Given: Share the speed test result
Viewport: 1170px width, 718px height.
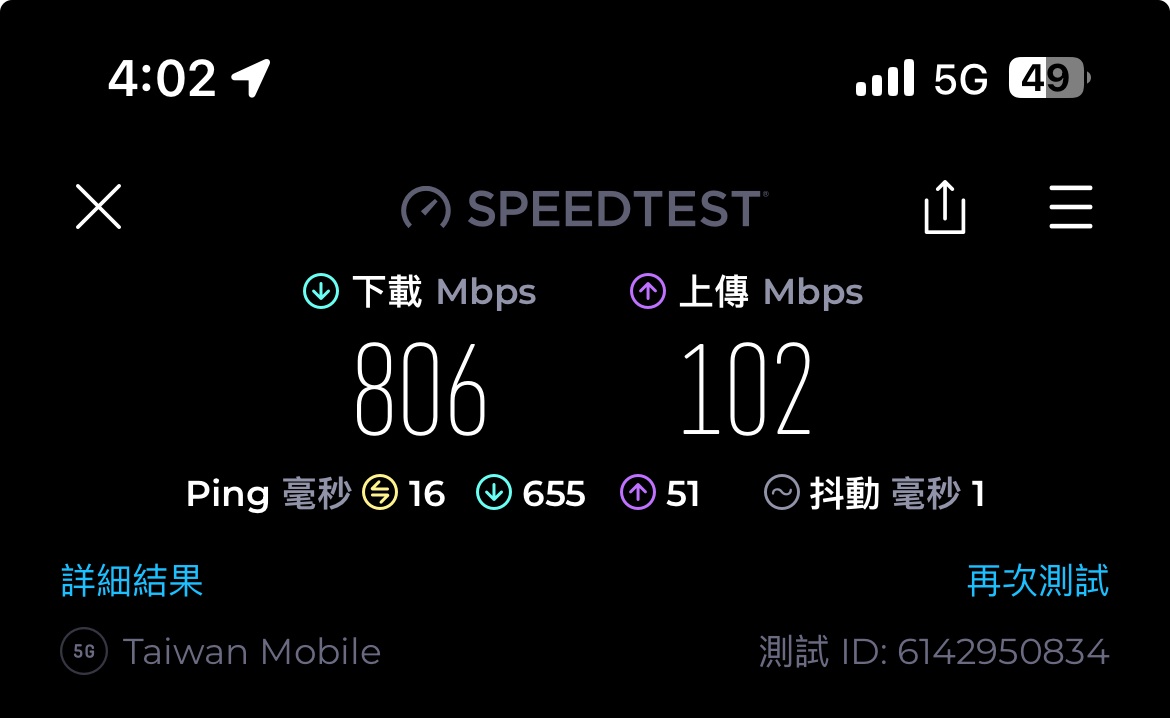Looking at the screenshot, I should tap(944, 208).
